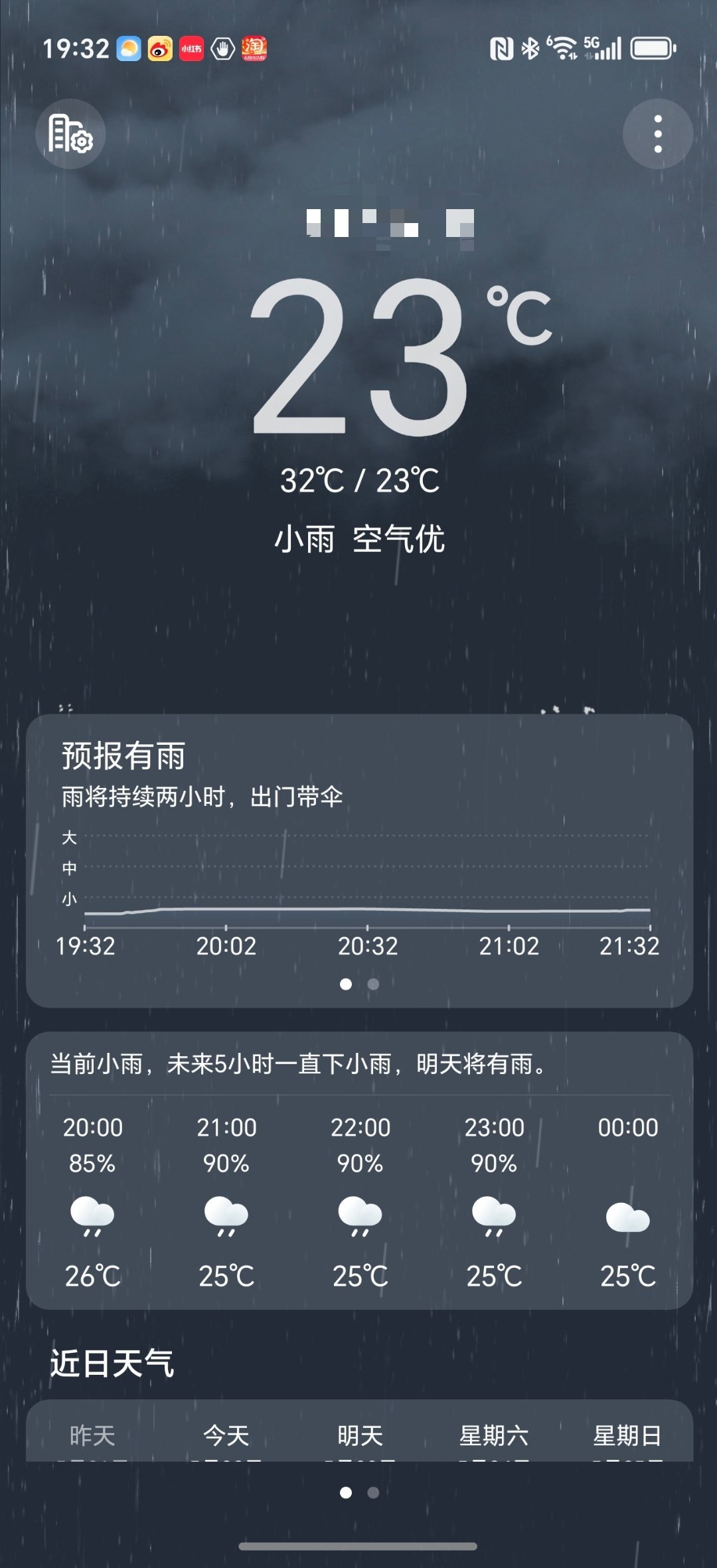Open the three-dot more options menu
The image size is (717, 1568).
pyautogui.click(x=657, y=133)
